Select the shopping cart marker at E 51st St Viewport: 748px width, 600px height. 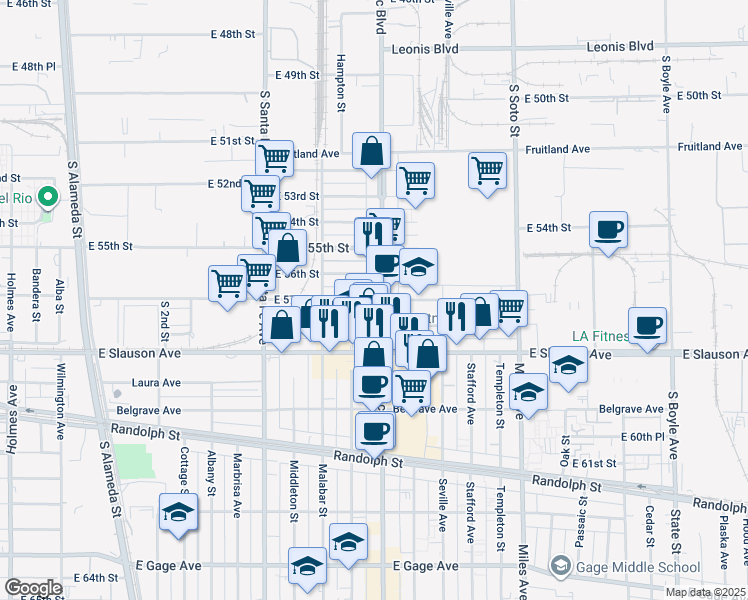[x=273, y=158]
